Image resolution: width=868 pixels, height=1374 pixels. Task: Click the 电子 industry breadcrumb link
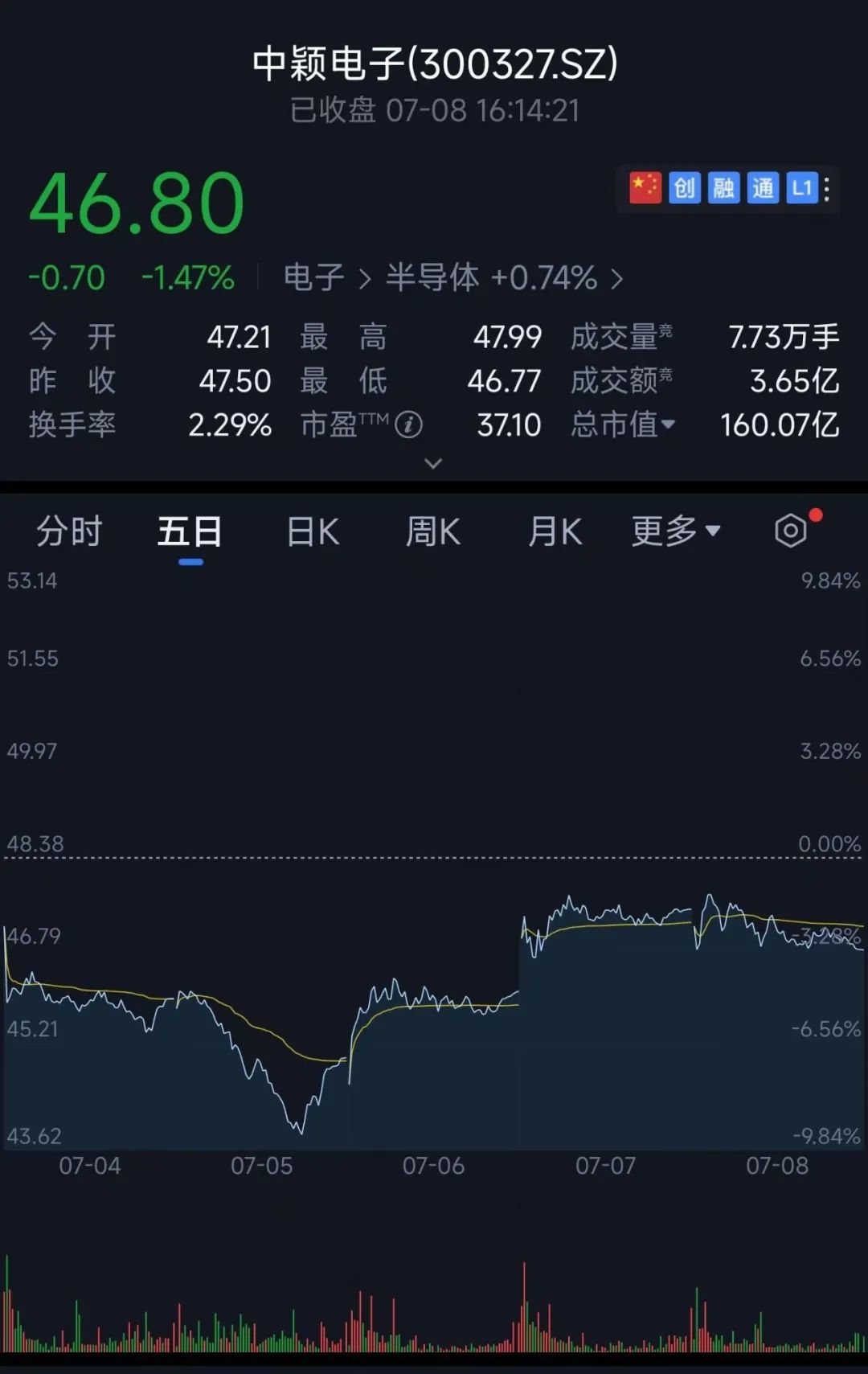coord(315,277)
